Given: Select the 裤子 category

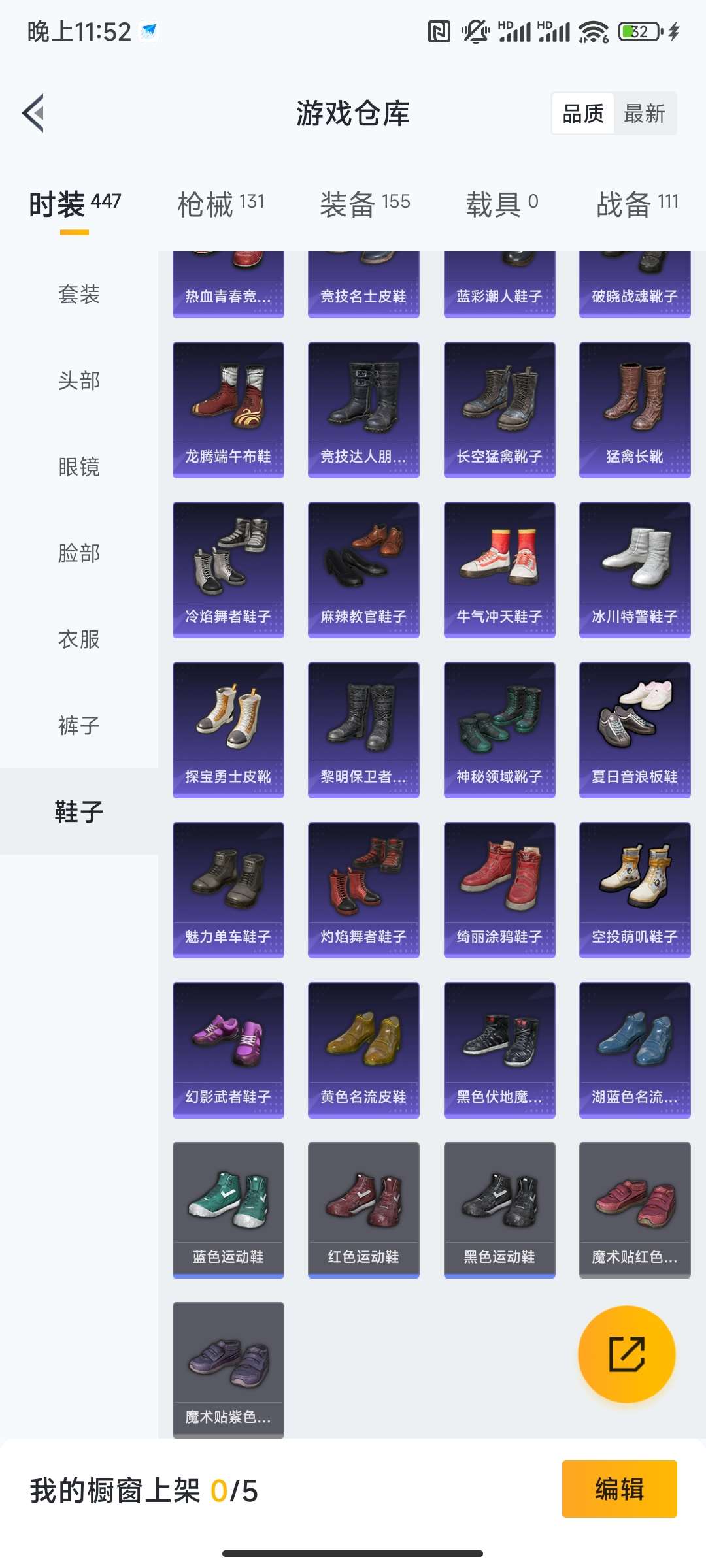Looking at the screenshot, I should point(79,725).
